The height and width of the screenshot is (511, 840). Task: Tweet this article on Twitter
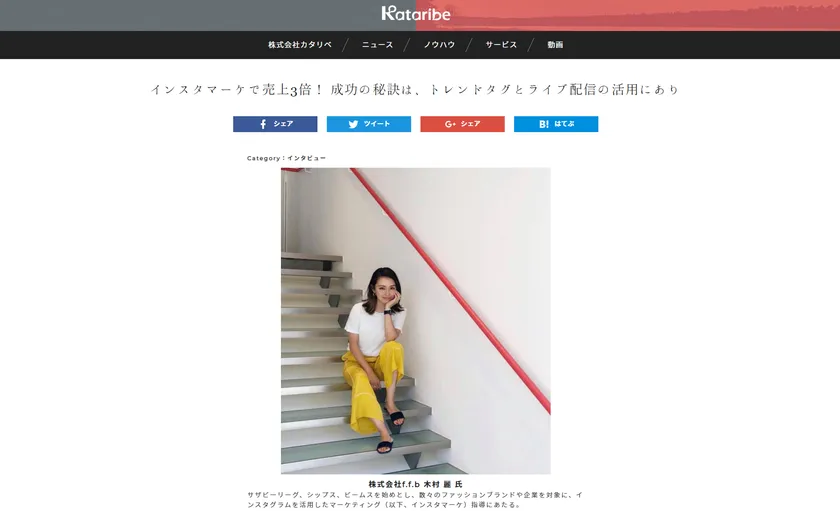[x=368, y=124]
